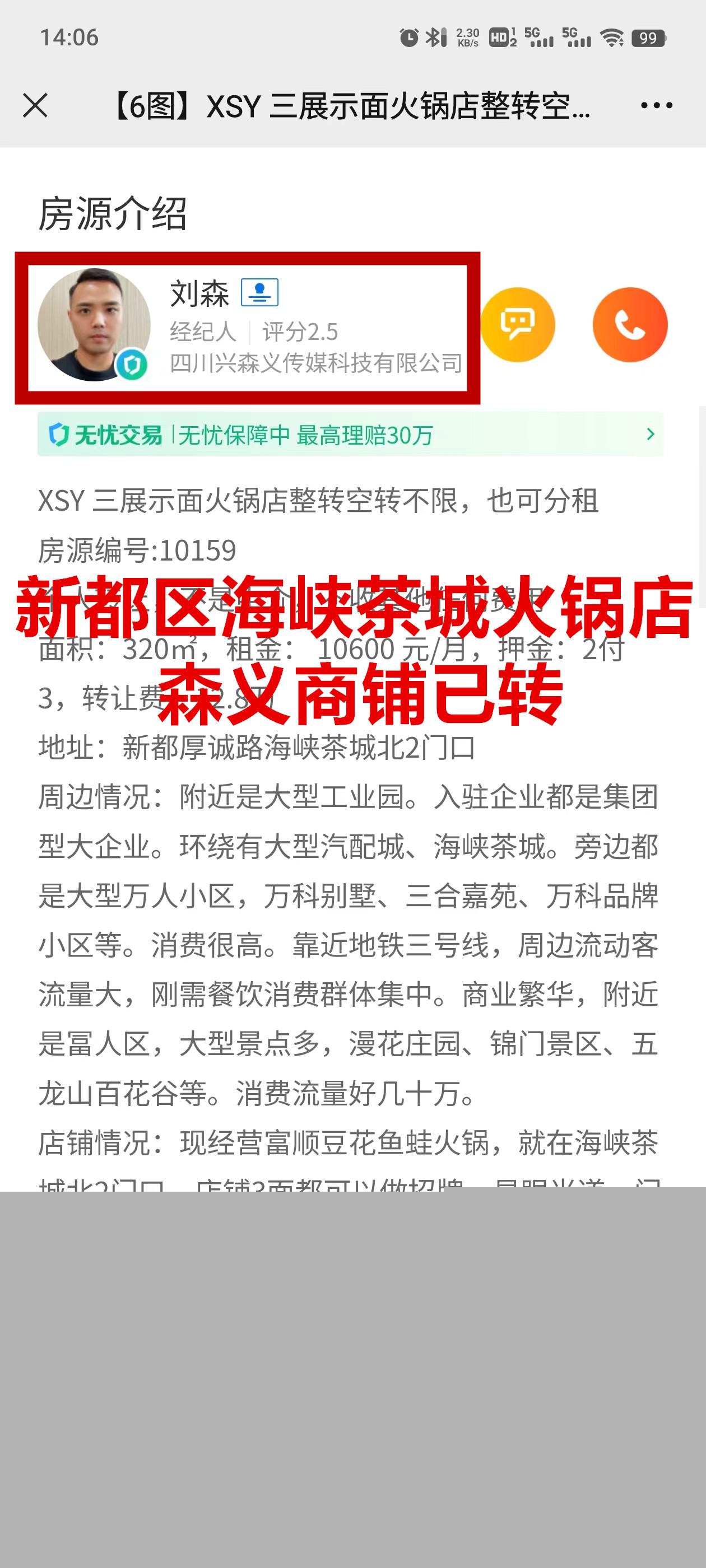The width and height of the screenshot is (706, 1568).
Task: Open agent 刘森's profile card
Action: (x=247, y=327)
